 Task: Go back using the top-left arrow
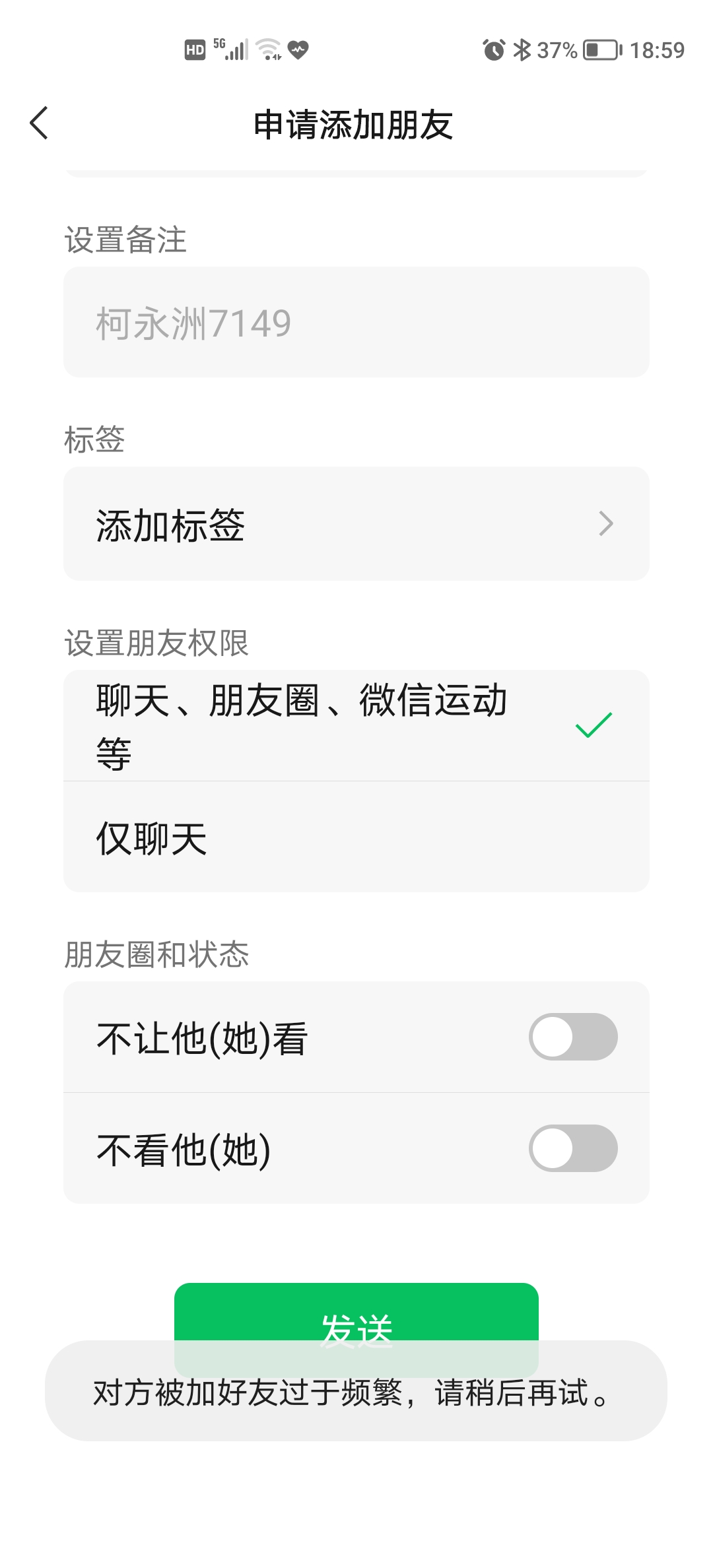pos(39,123)
